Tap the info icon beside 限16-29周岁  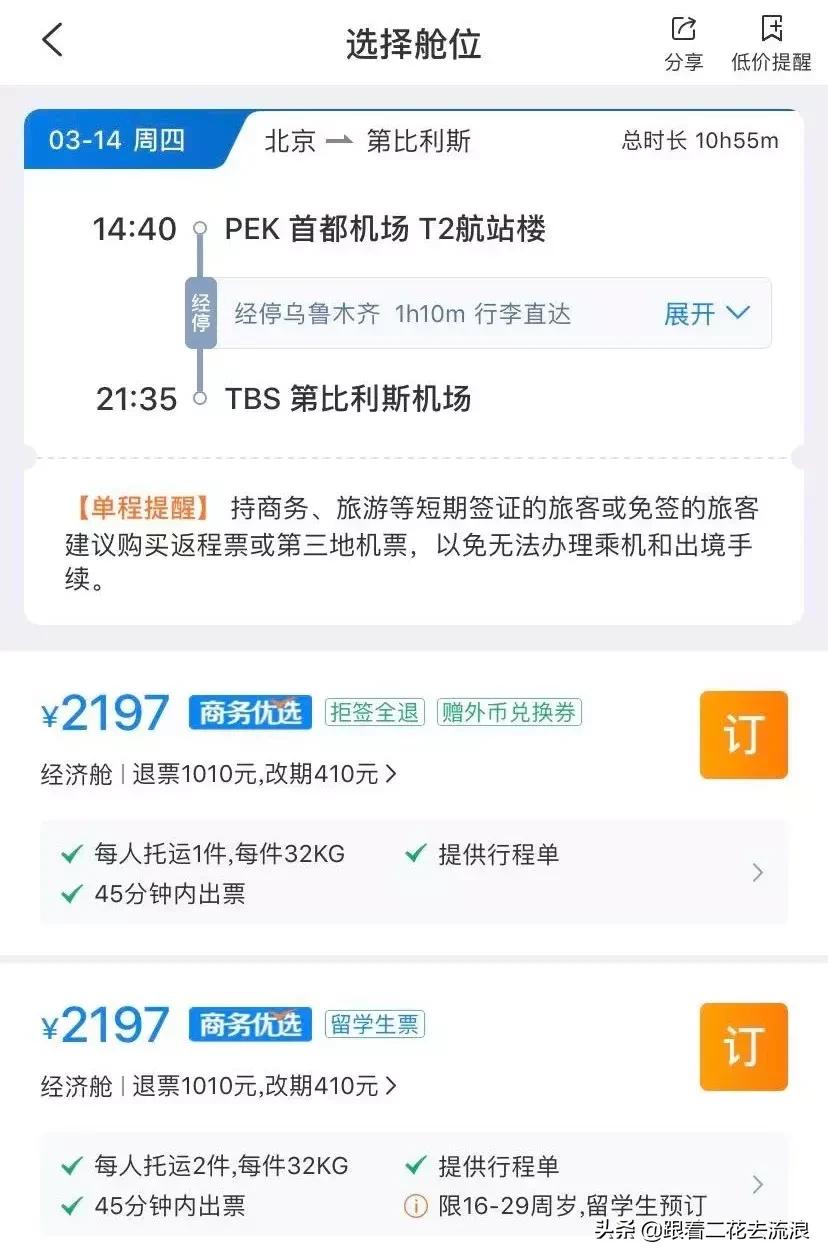(x=414, y=1206)
